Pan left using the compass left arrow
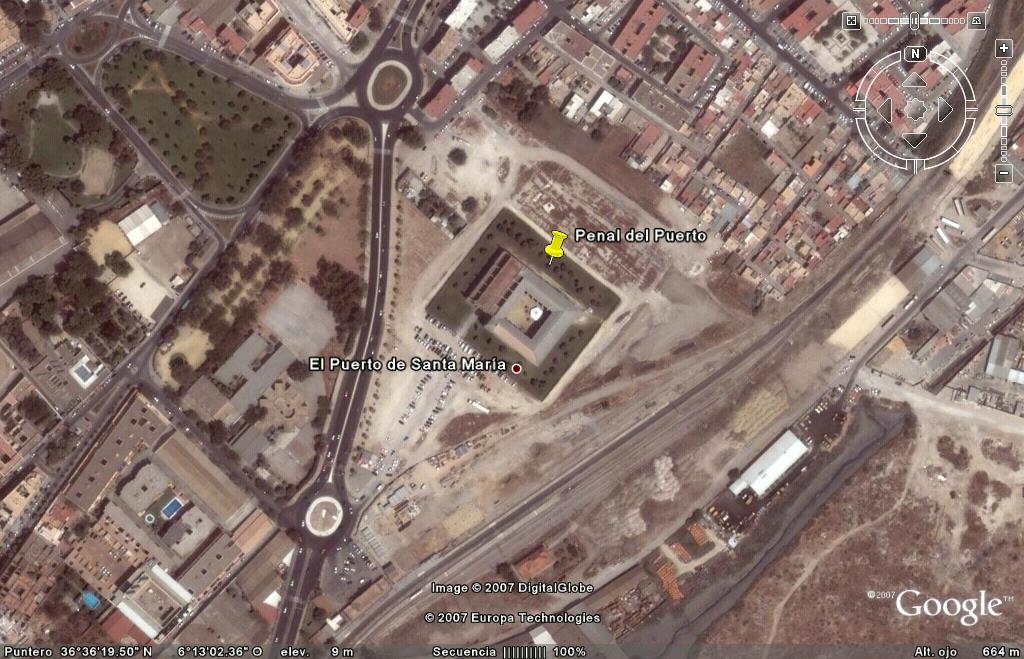This screenshot has width=1024, height=659. click(884, 109)
